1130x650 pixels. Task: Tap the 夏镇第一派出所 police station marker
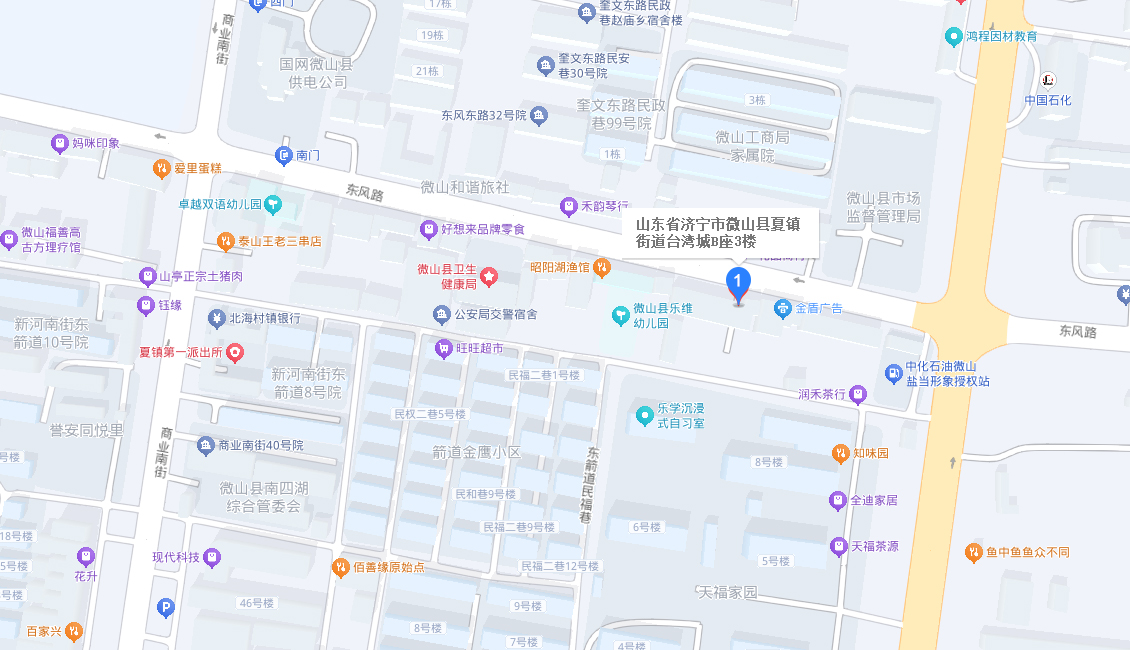click(x=235, y=352)
